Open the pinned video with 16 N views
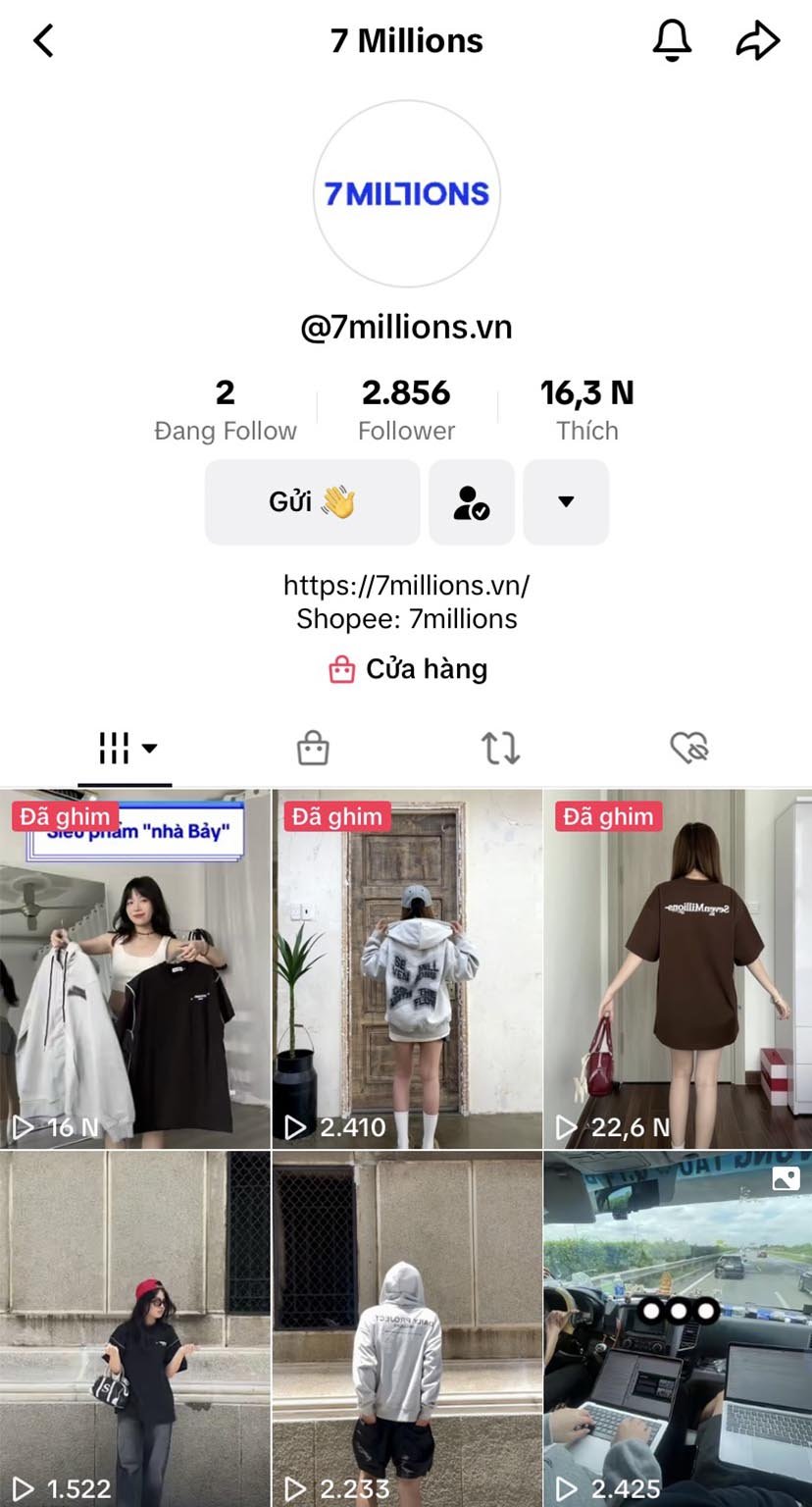Screen dimensions: 812x1507 [135, 969]
